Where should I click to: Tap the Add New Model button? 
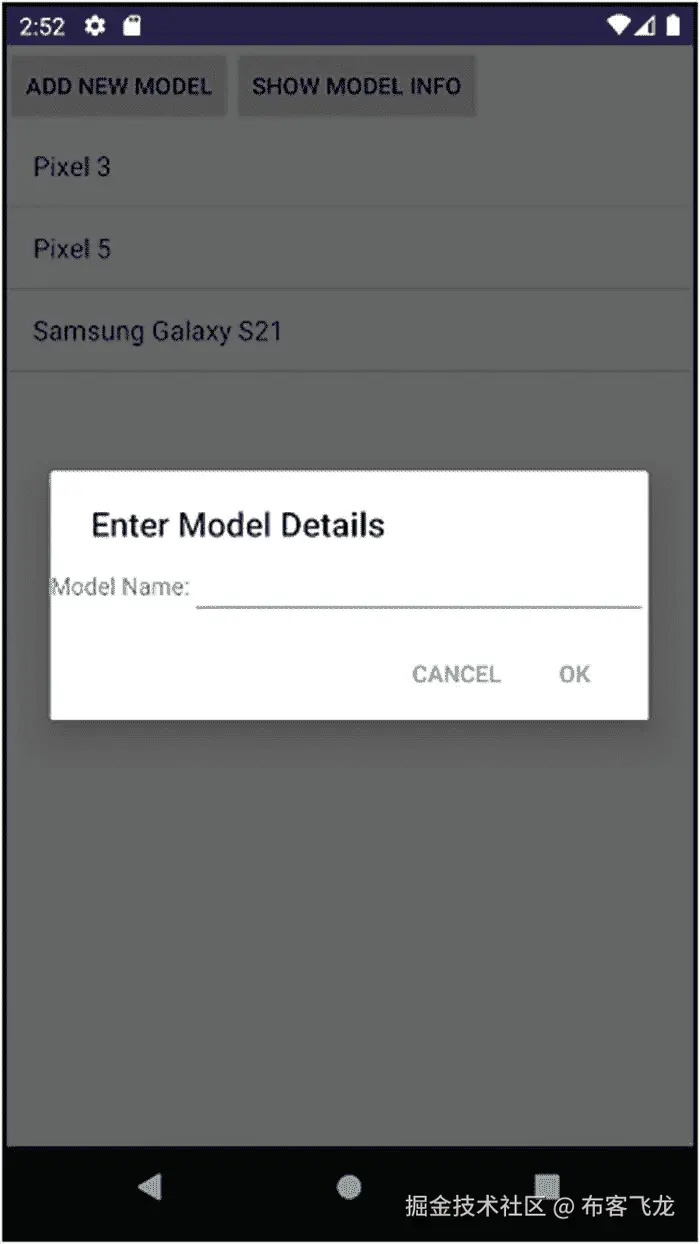119,86
